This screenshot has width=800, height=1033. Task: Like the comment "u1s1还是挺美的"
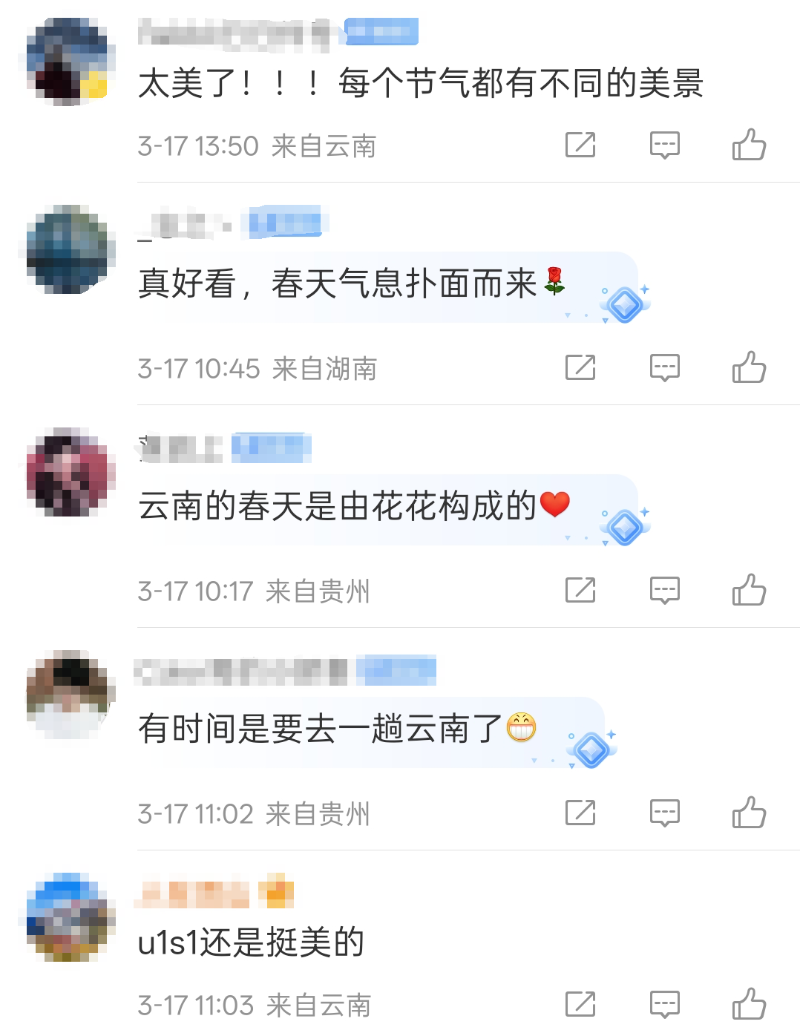[749, 1004]
